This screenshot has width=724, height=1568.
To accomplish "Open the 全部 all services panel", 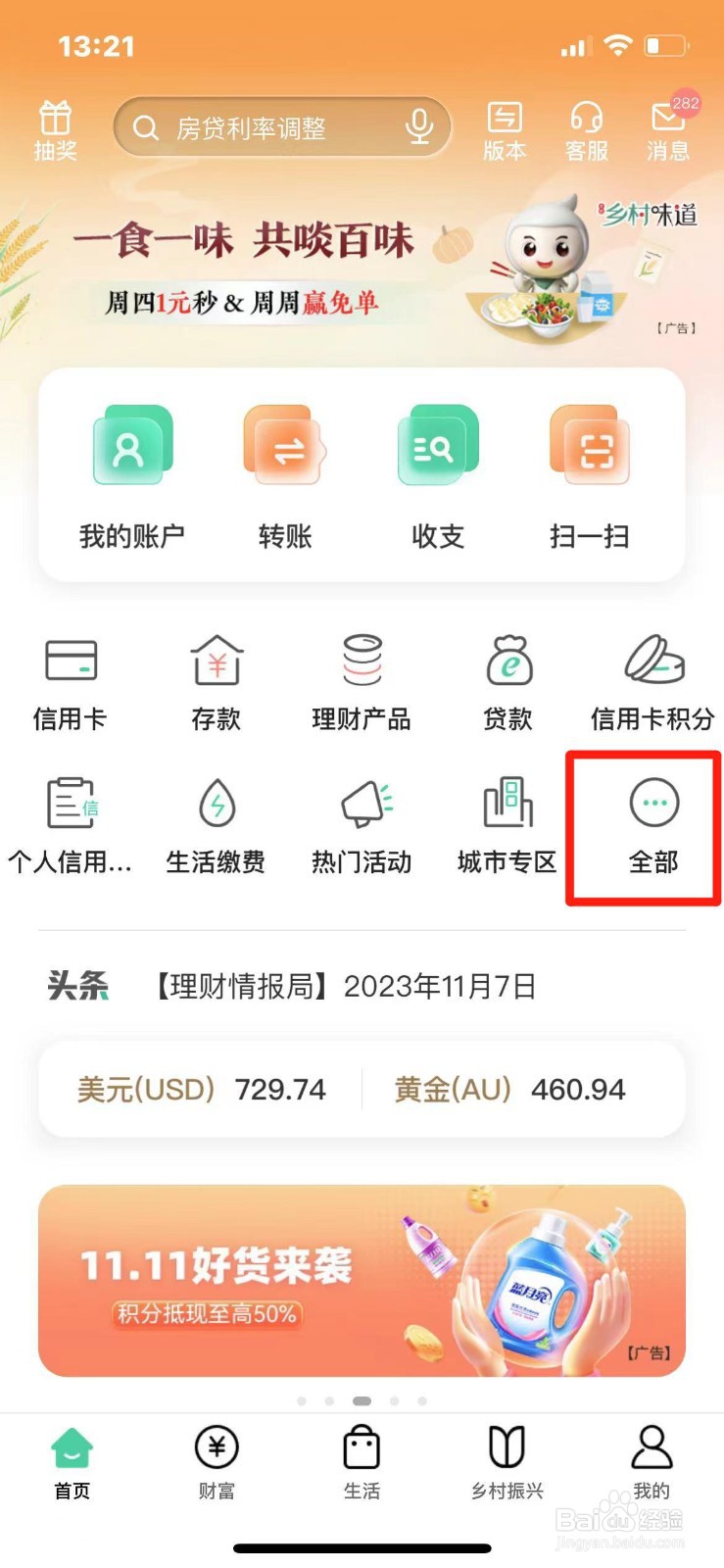I will (650, 826).
